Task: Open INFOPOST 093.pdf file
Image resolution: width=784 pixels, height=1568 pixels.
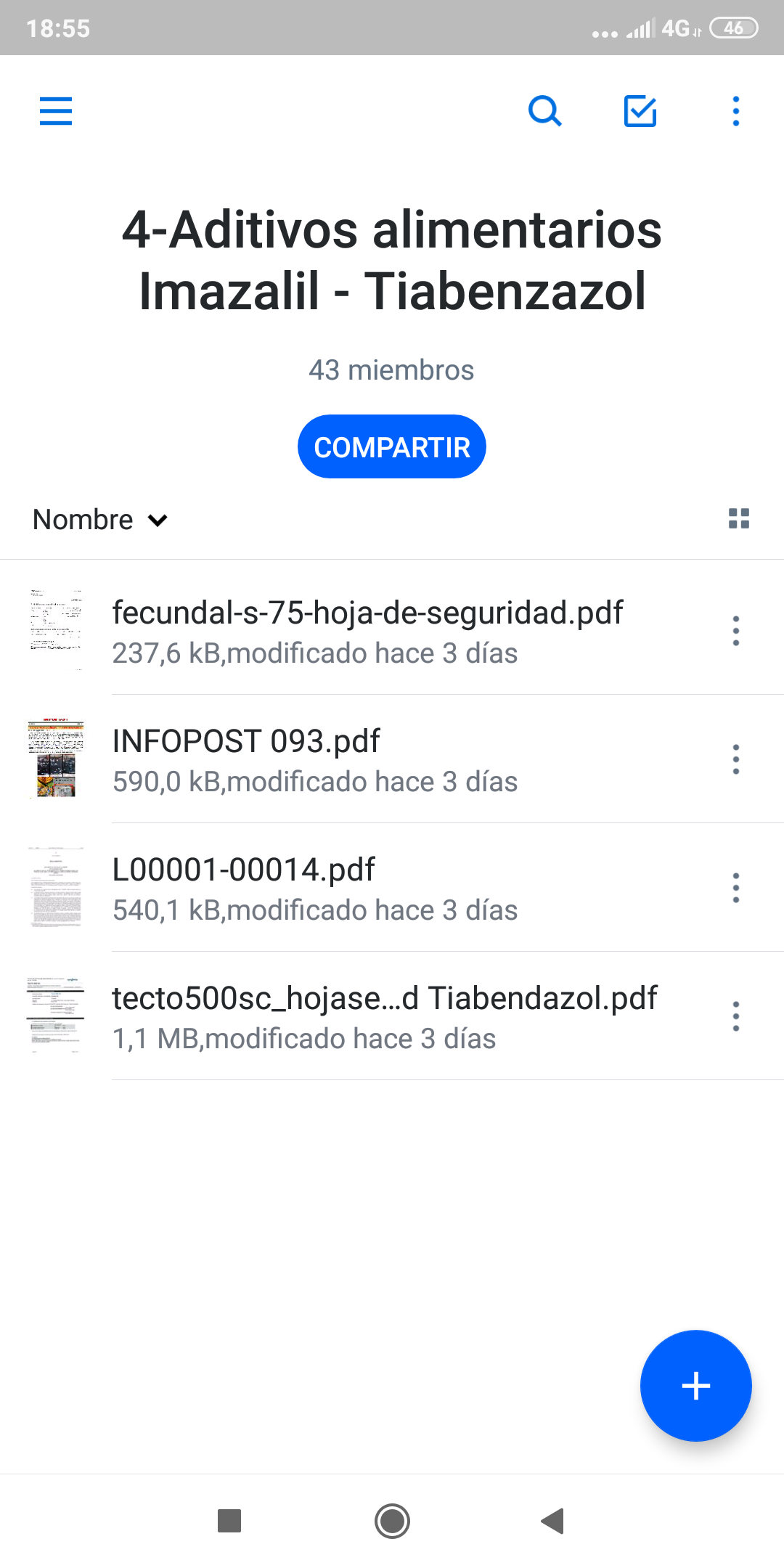Action: pyautogui.click(x=367, y=759)
